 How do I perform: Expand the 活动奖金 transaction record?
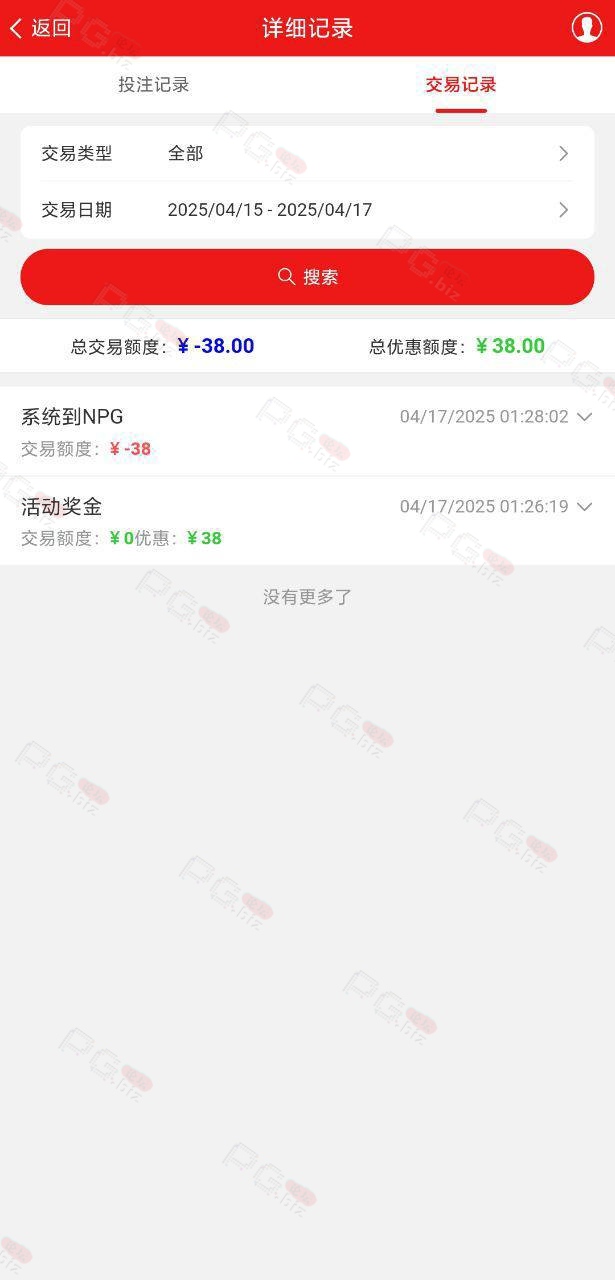coord(307,521)
